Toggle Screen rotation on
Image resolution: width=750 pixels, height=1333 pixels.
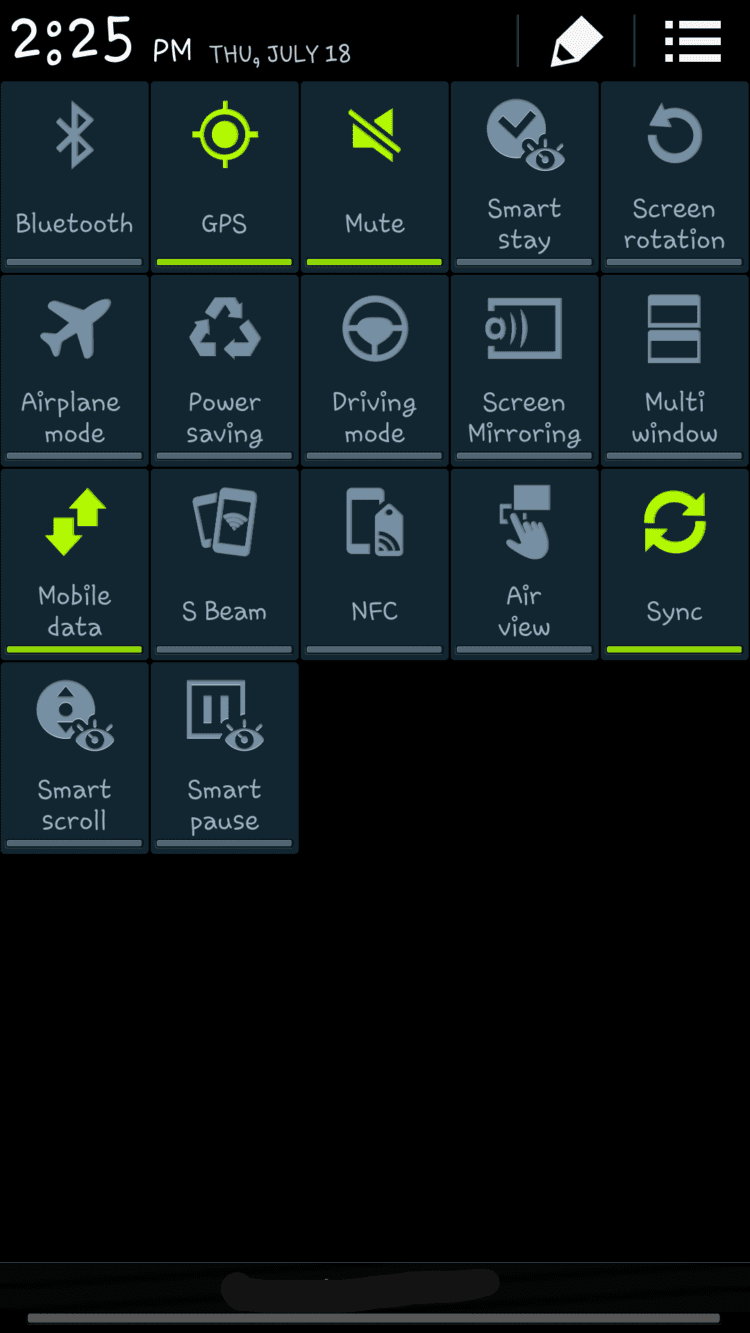(x=674, y=175)
